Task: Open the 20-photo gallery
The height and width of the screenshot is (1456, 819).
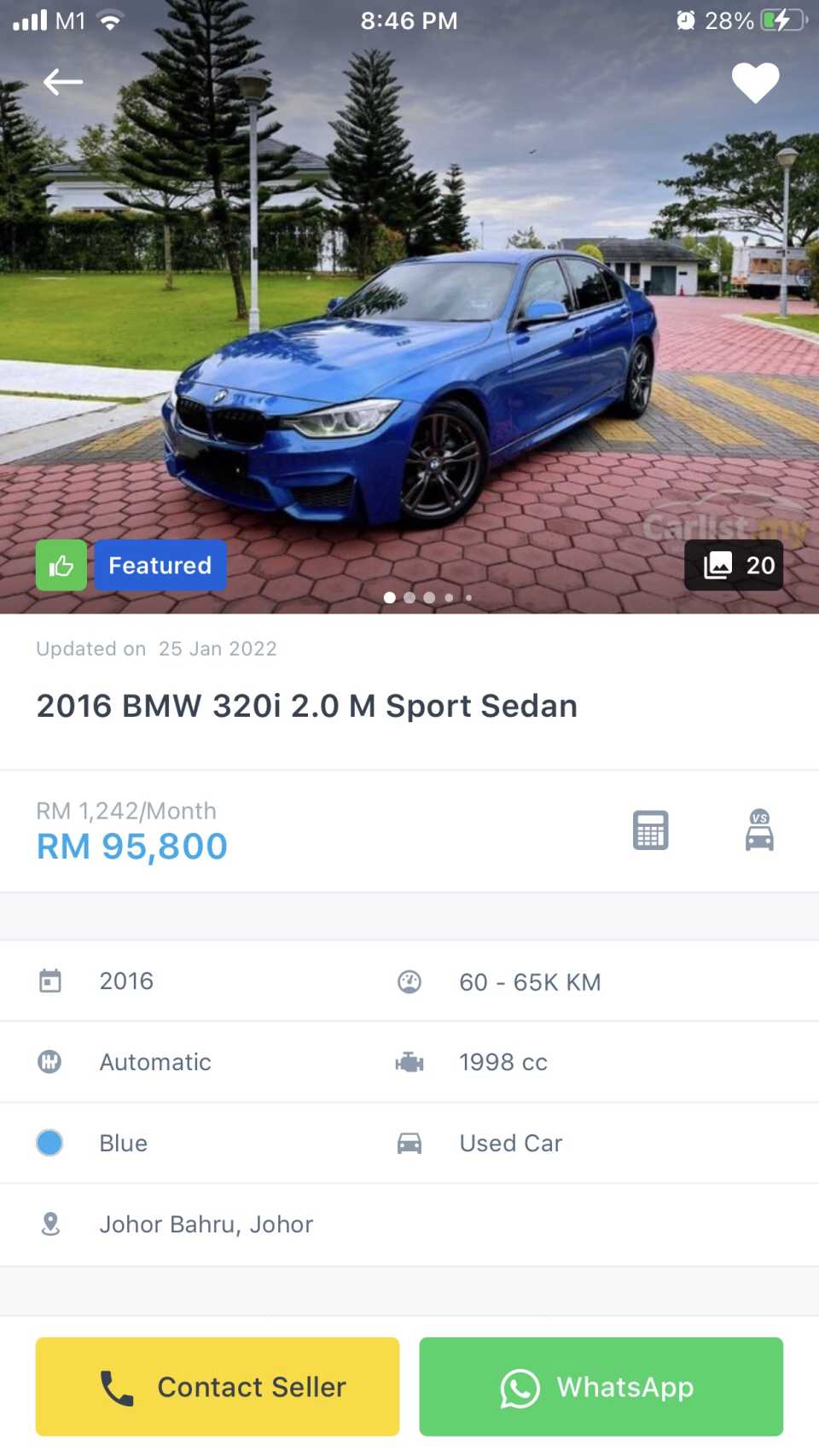Action: [x=735, y=565]
